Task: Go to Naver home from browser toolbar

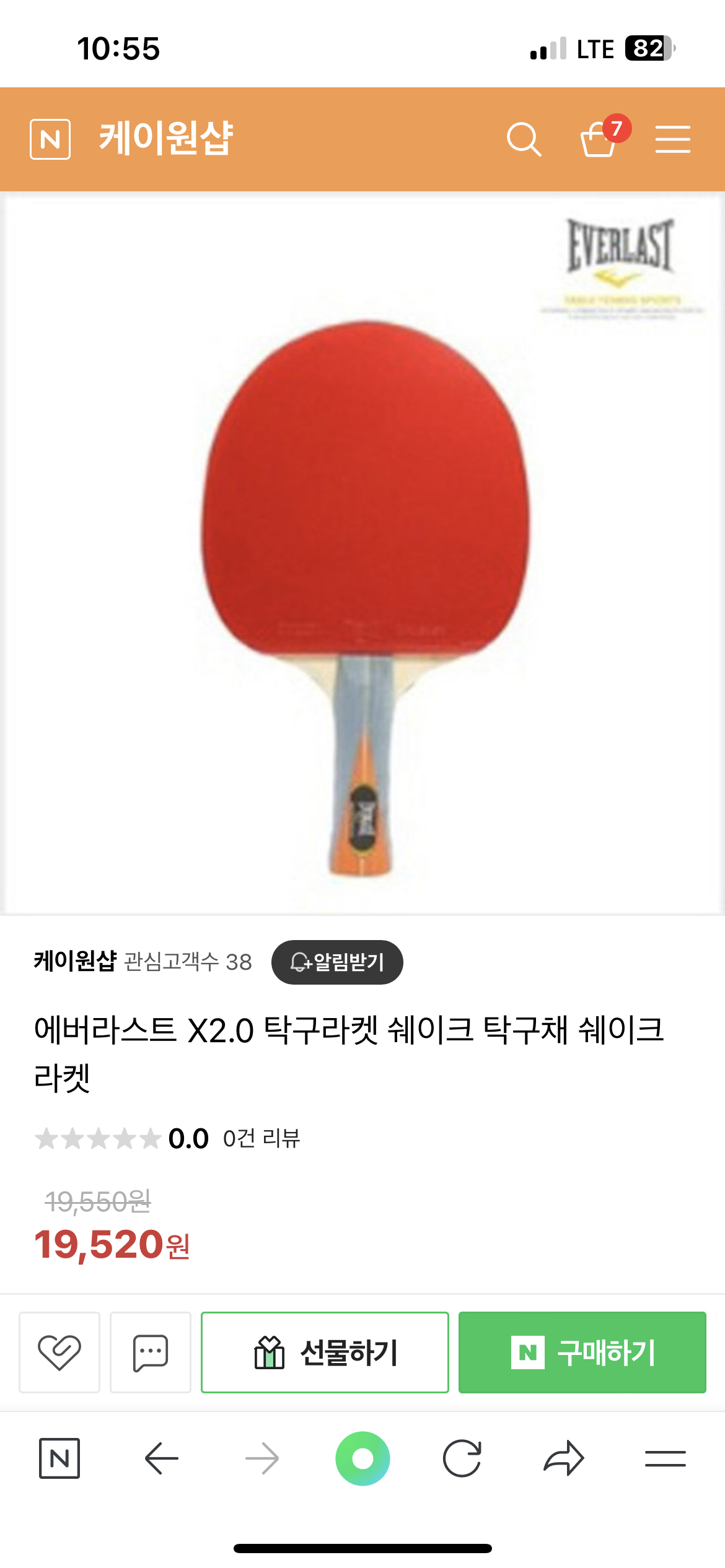Action: click(59, 1458)
